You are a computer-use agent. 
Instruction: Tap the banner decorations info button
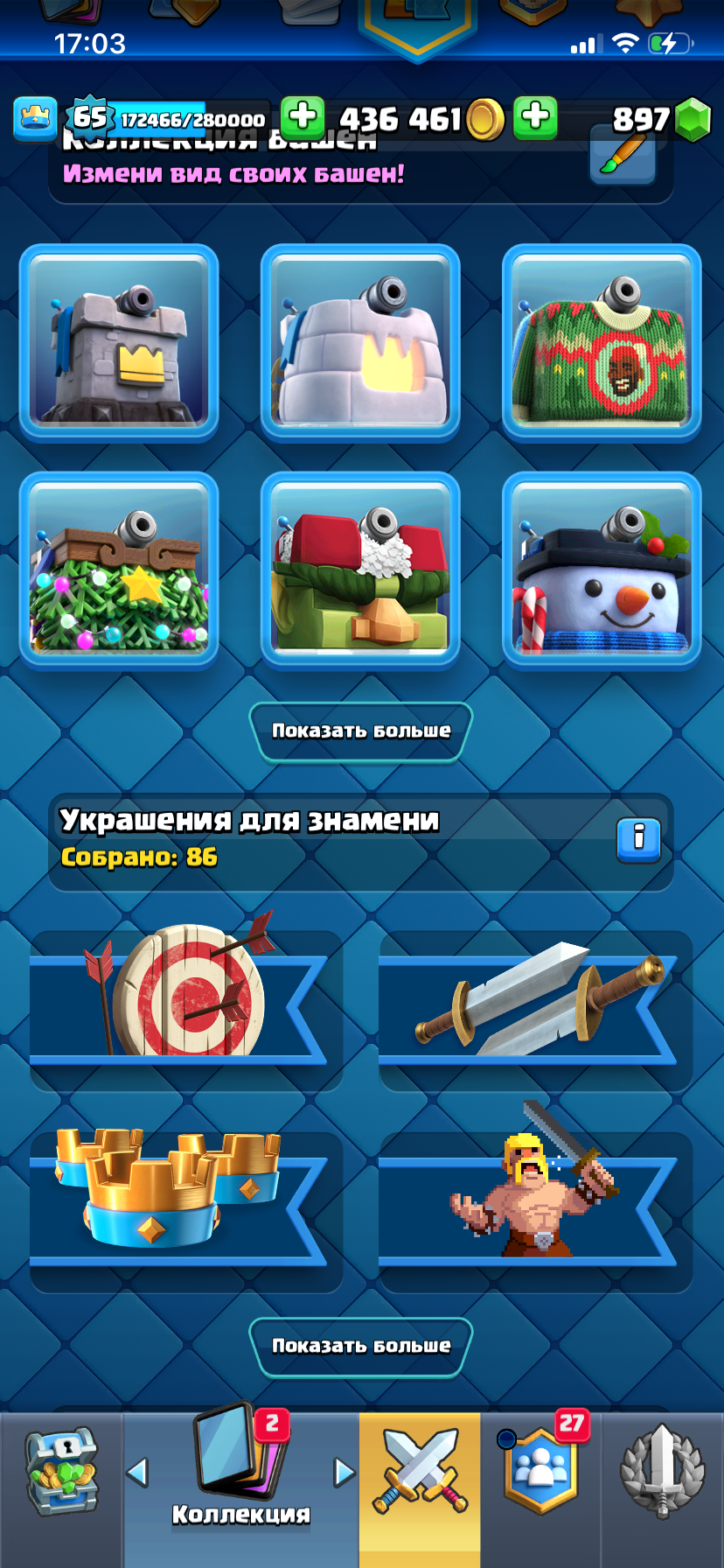click(639, 837)
